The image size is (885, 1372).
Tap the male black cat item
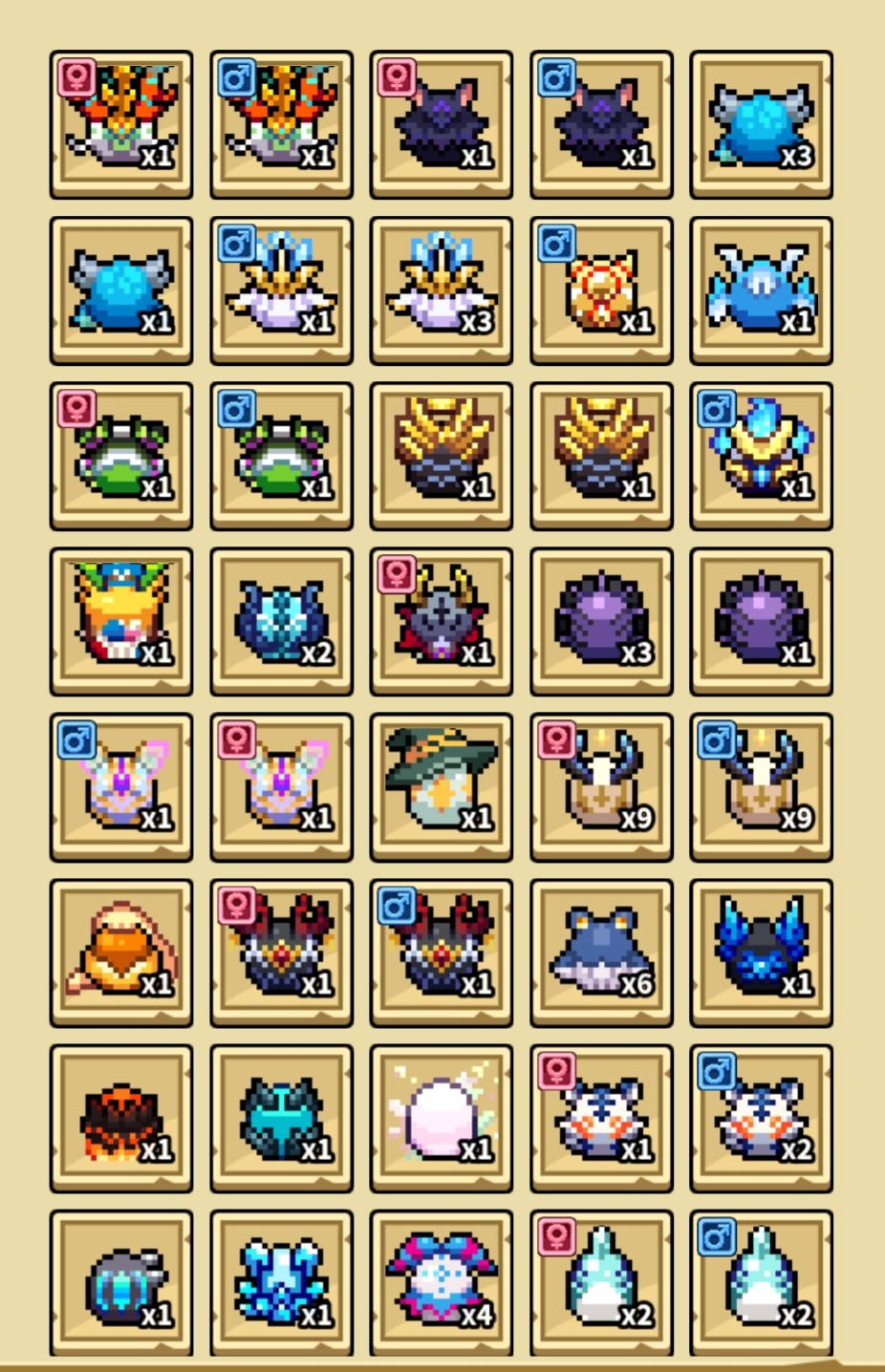coord(601,124)
